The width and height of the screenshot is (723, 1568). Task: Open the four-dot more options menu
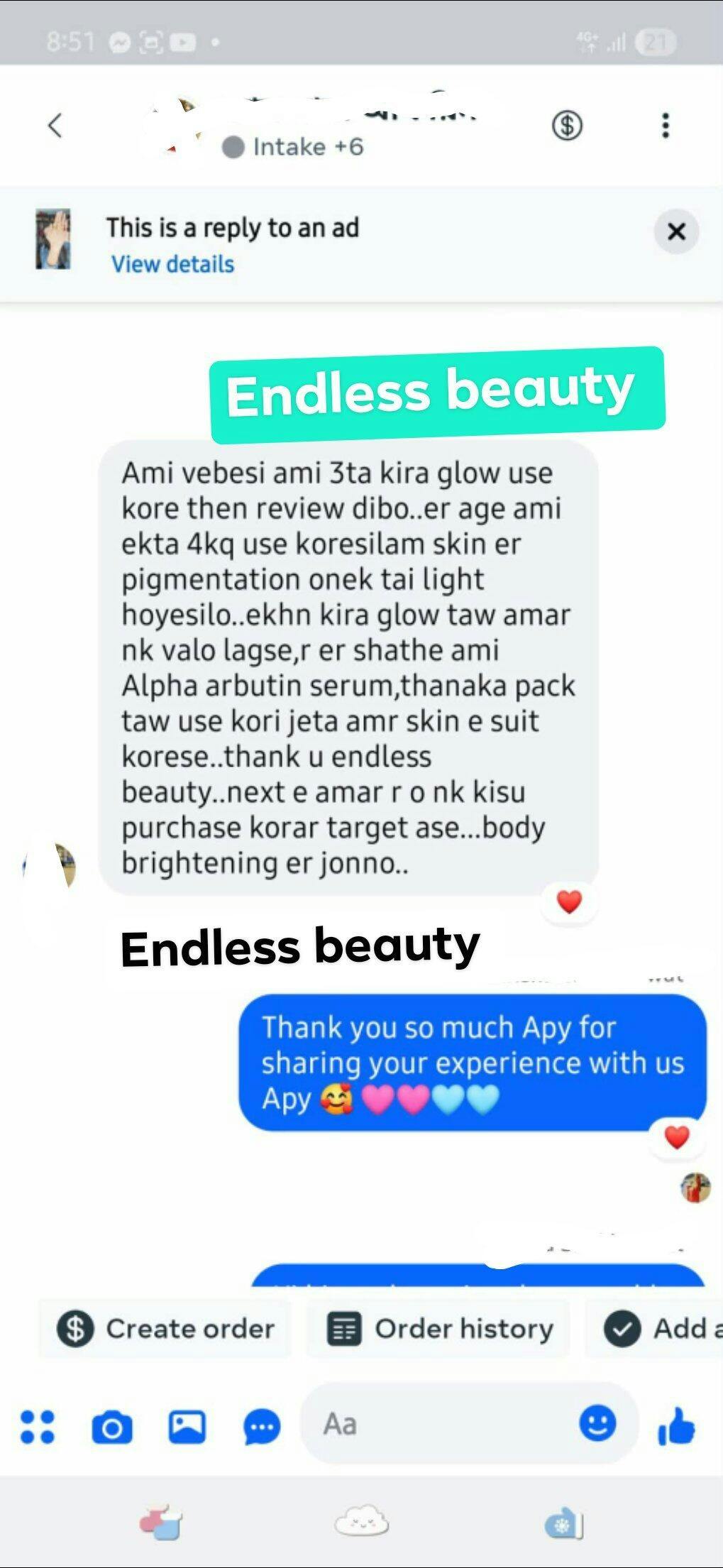[x=38, y=1426]
